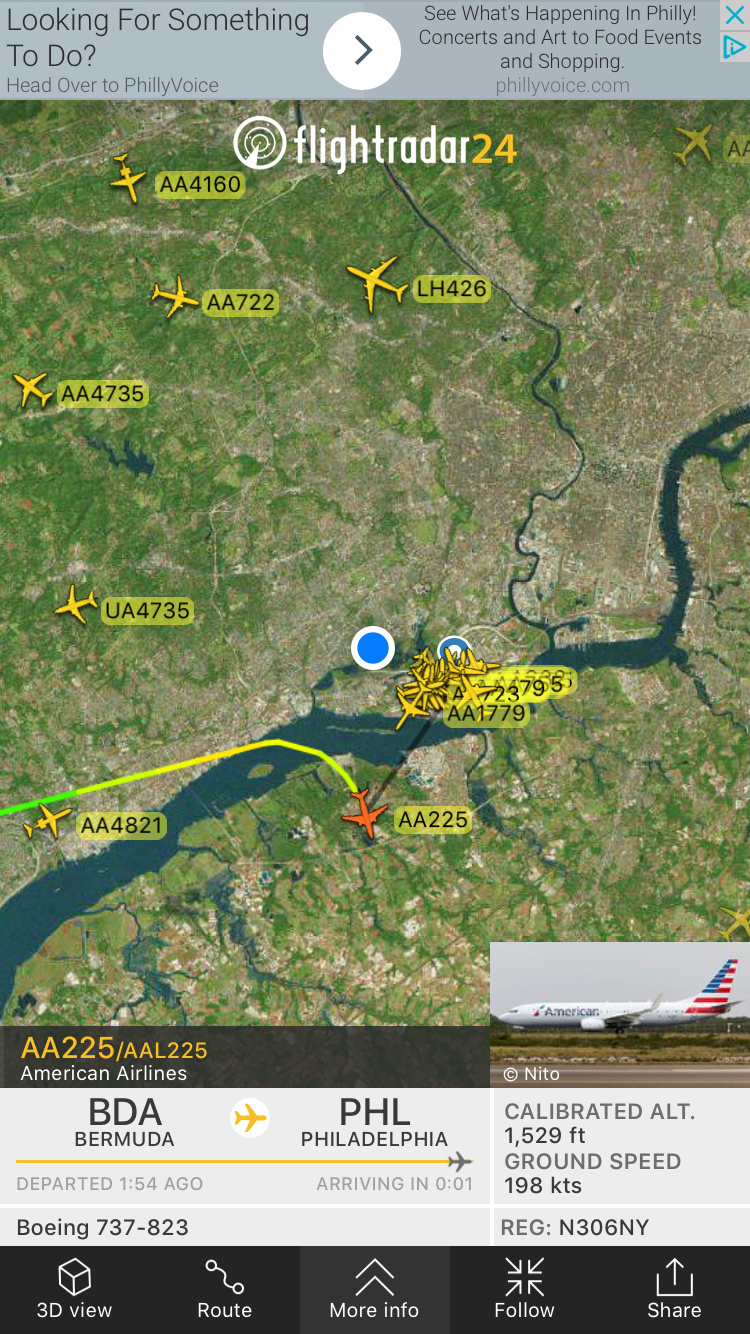Close the ad banner

tap(735, 16)
